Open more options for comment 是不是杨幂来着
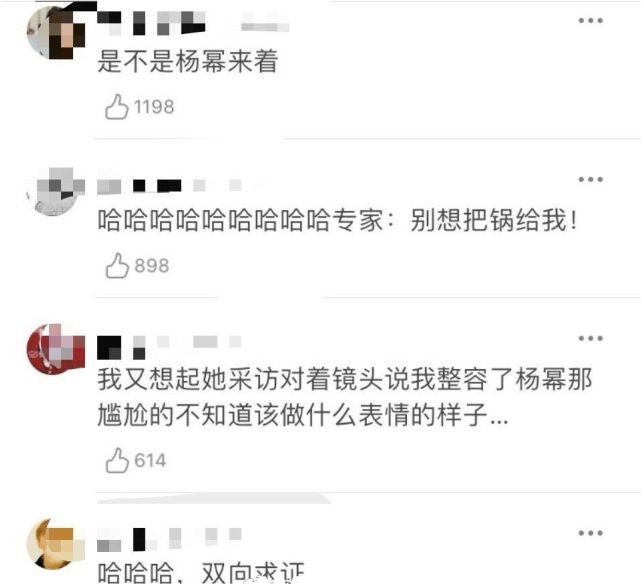 pos(590,20)
